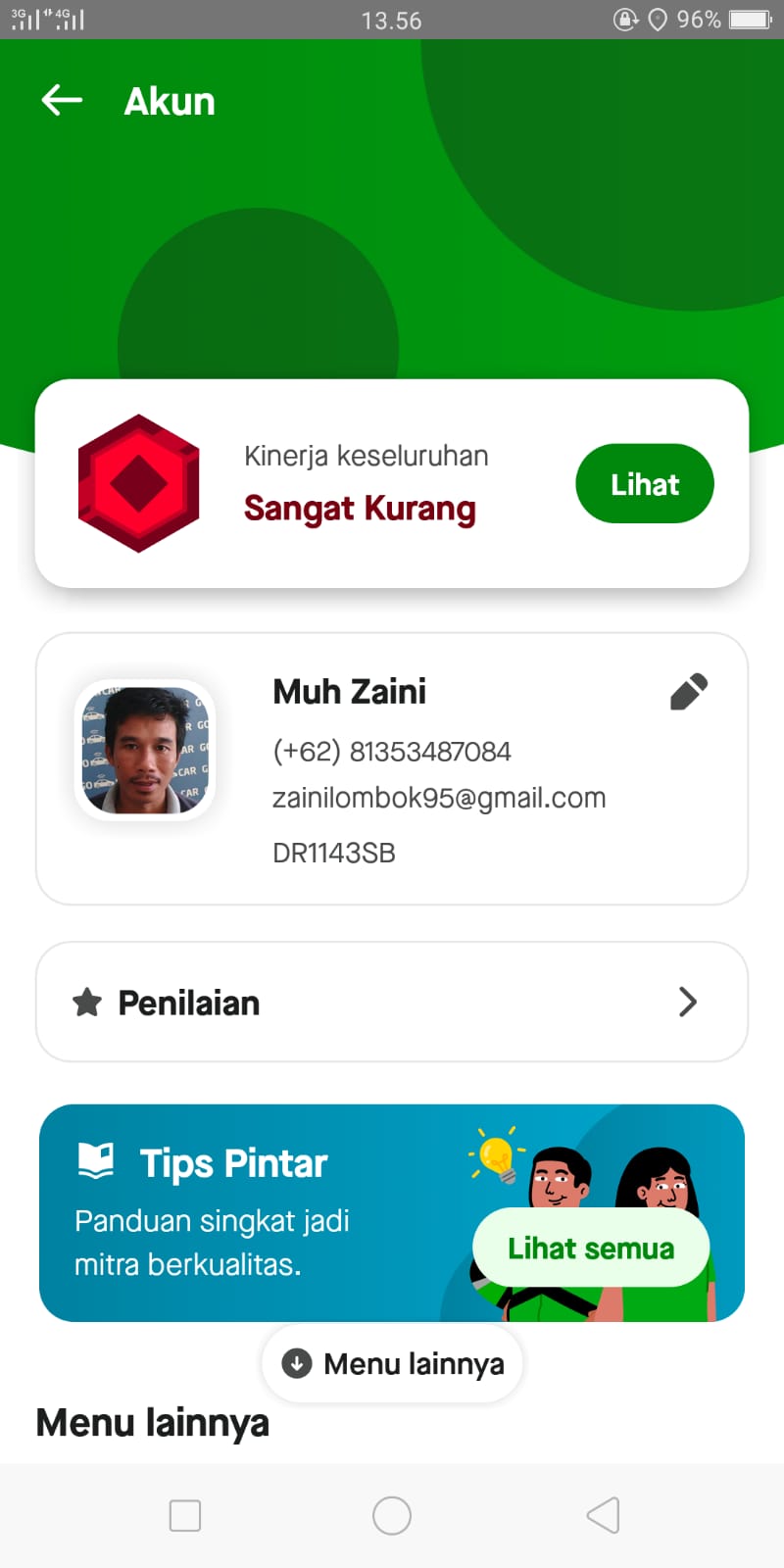
Task: Tap Lihat semua on Tips Pintar
Action: (x=591, y=1248)
